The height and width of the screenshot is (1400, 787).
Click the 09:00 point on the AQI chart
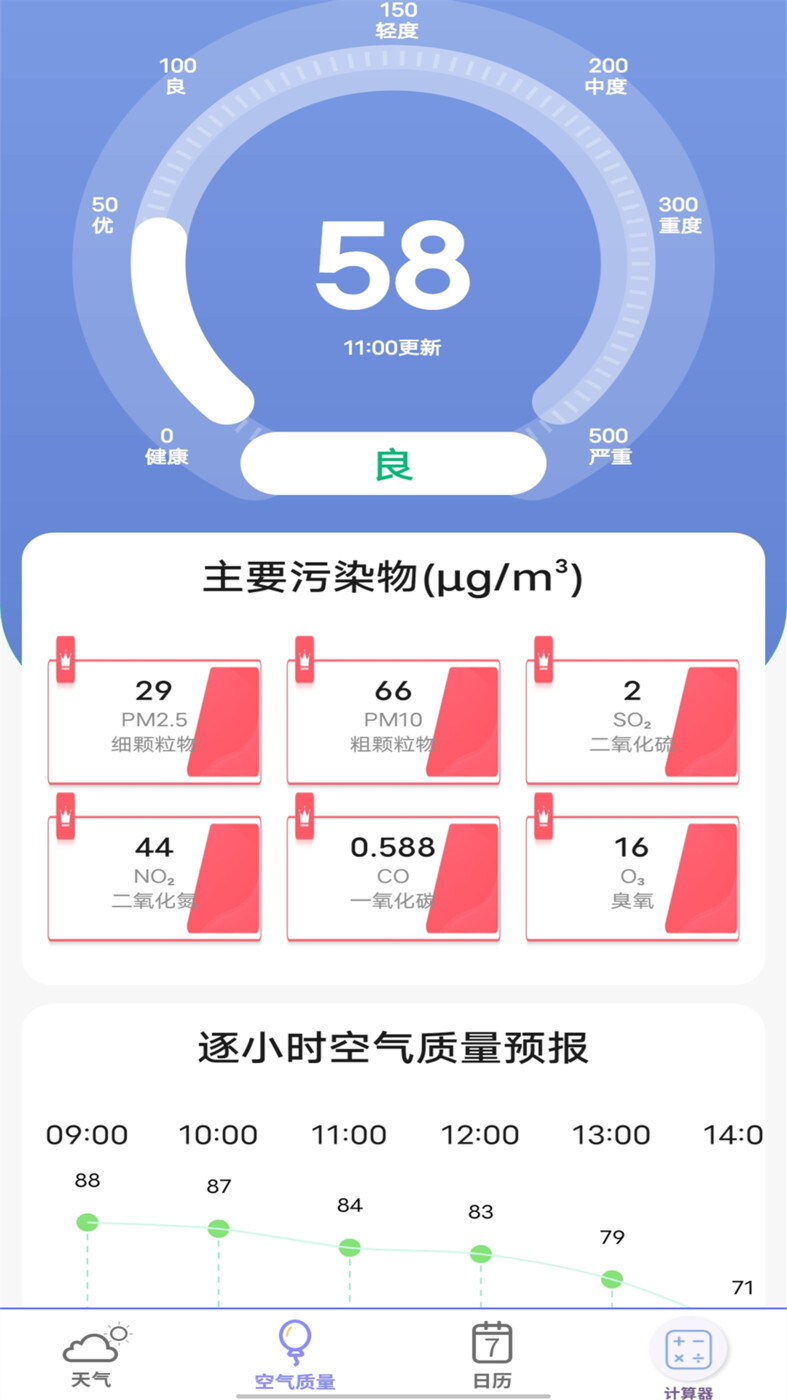point(86,1221)
